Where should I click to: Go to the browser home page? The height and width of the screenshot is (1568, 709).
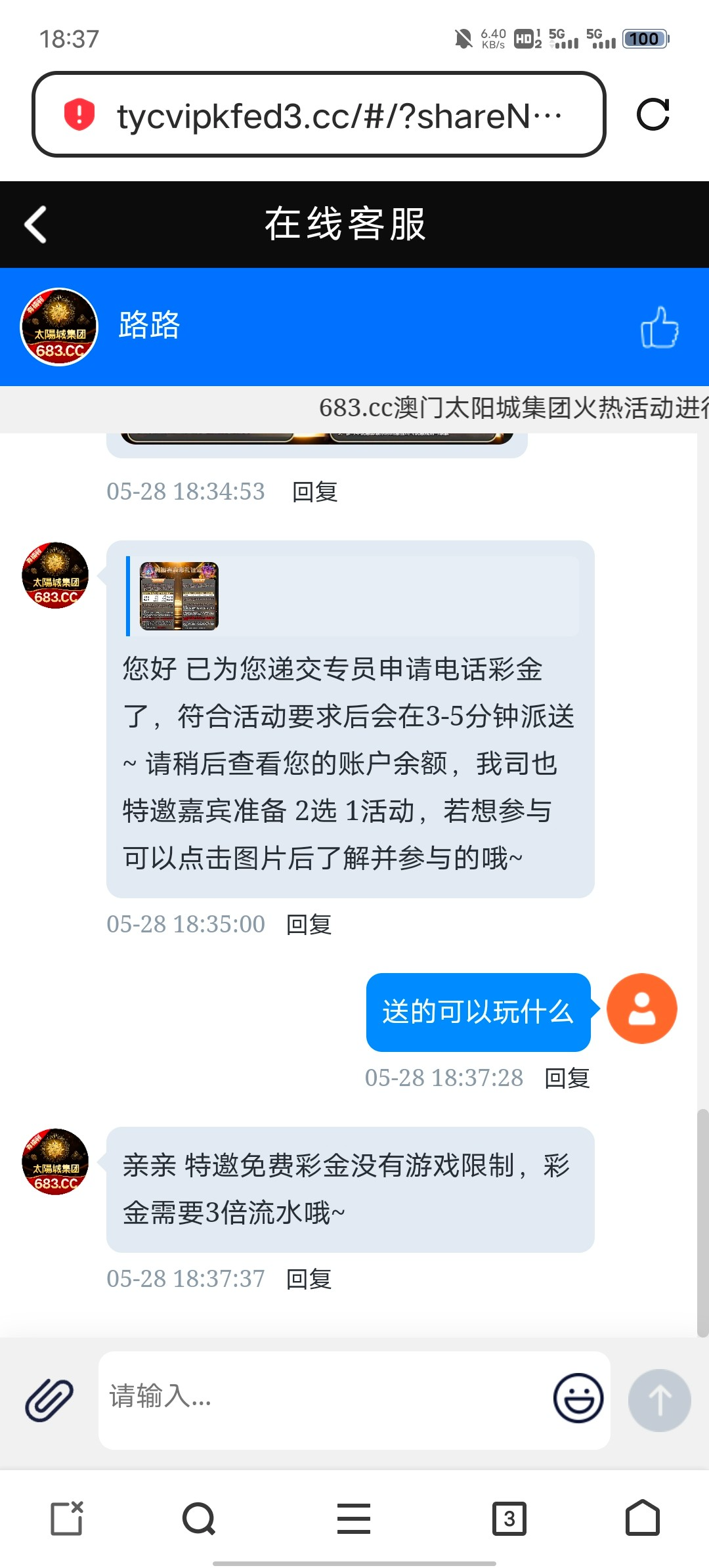tap(642, 1518)
